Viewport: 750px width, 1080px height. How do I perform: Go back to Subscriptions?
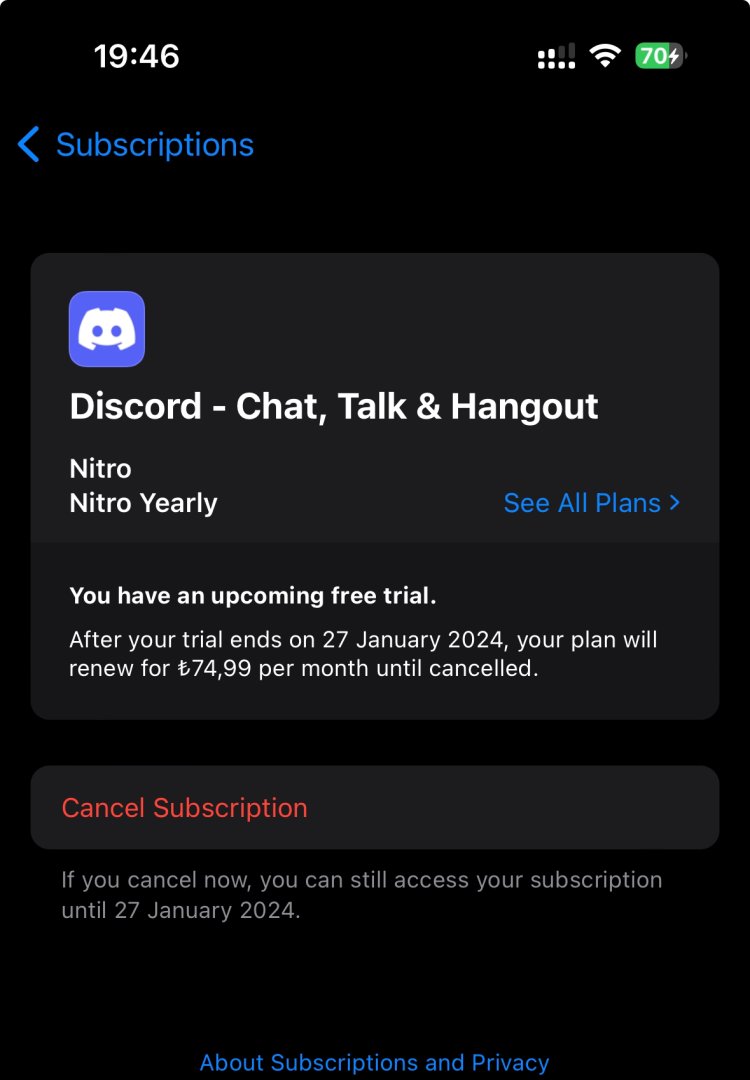[x=136, y=145]
